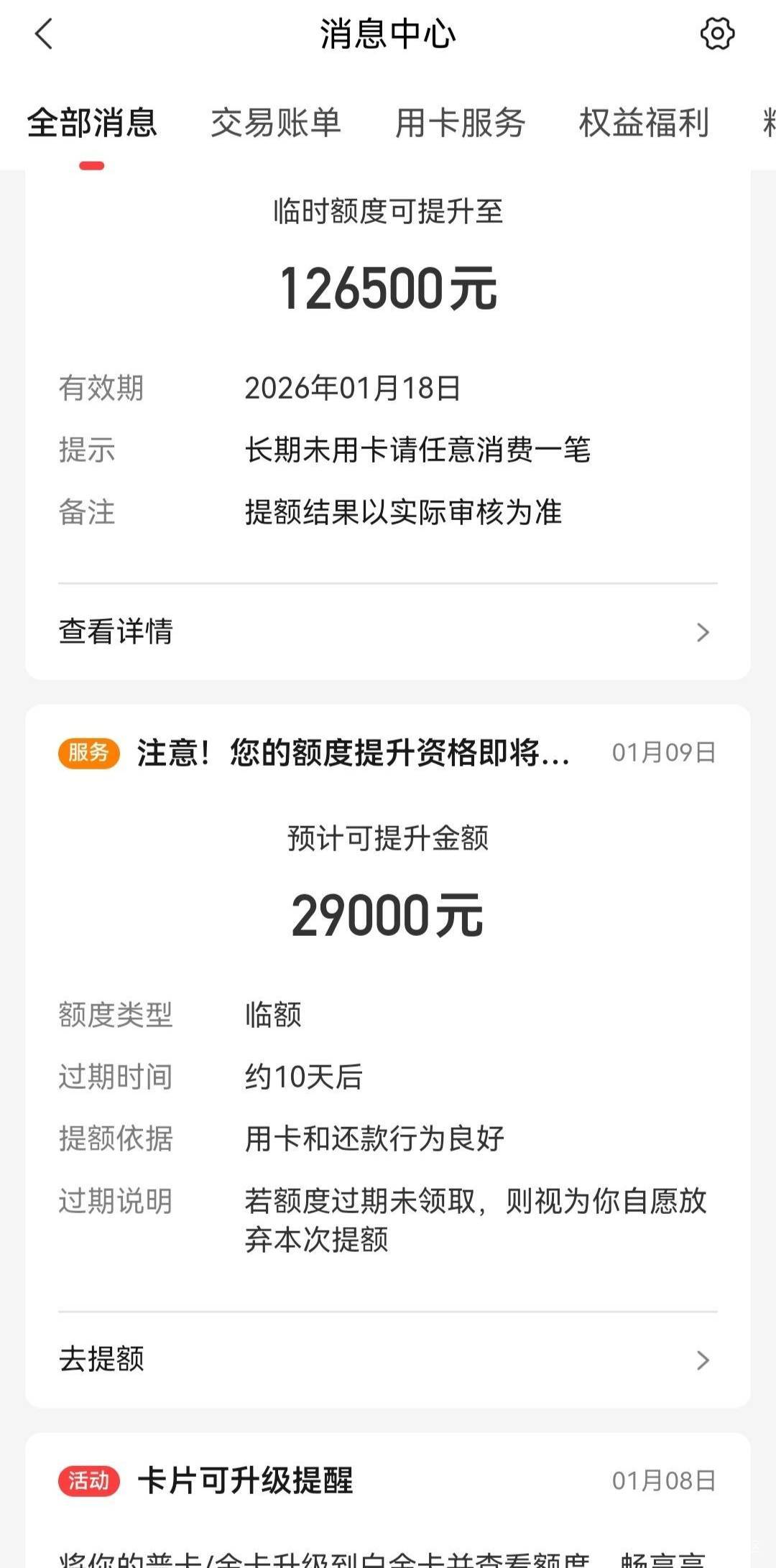
Task: Select the 全部消息 tab
Action: click(x=92, y=123)
